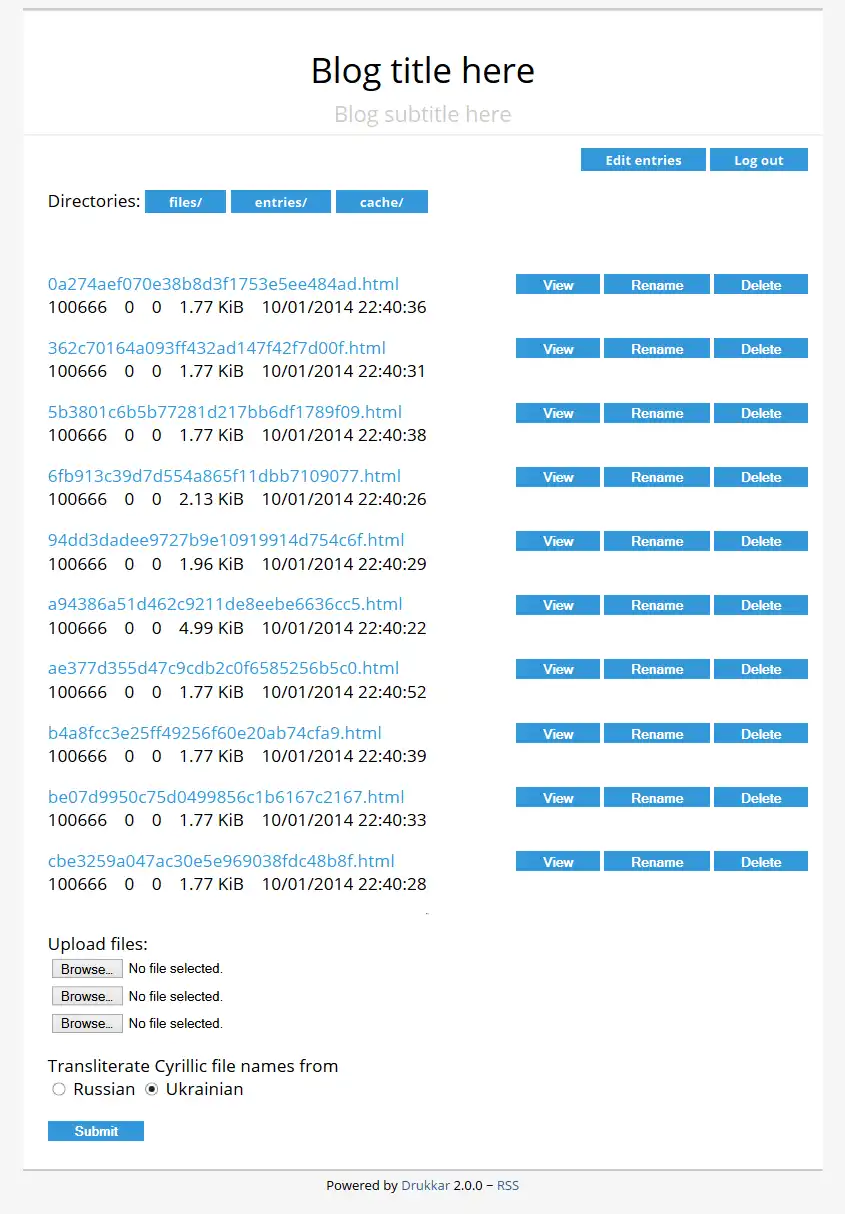Open the cache/ directory

point(381,202)
